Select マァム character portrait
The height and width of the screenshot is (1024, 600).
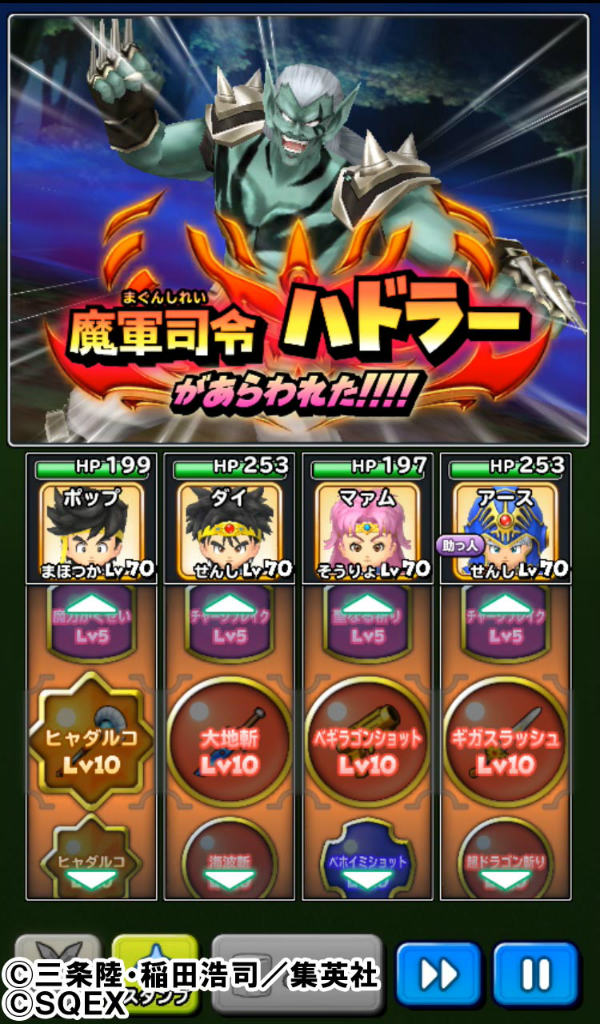click(x=368, y=531)
